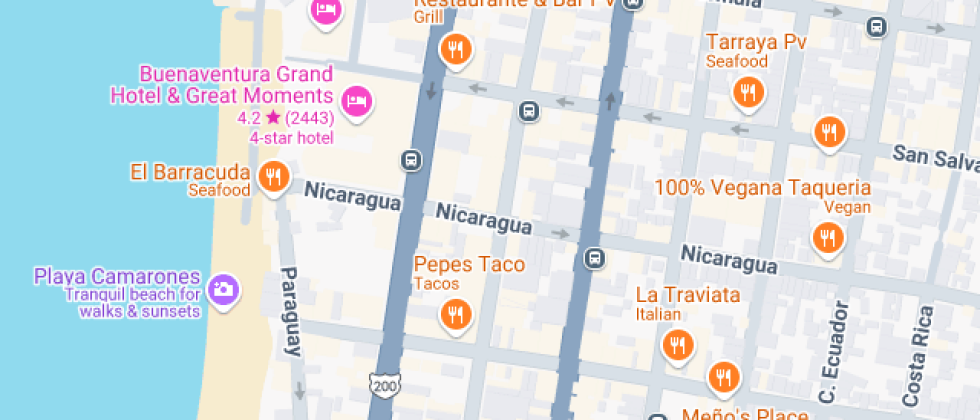Screen dimensions: 980x420
Task: Open Buenaventura Grand Hotel & Great Moments marker
Action: (x=357, y=100)
